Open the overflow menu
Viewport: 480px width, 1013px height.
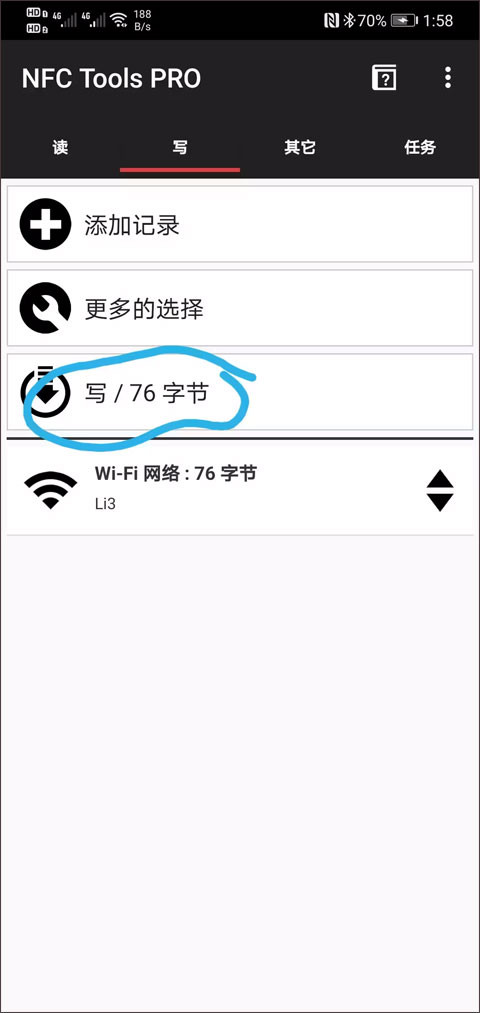pos(448,78)
